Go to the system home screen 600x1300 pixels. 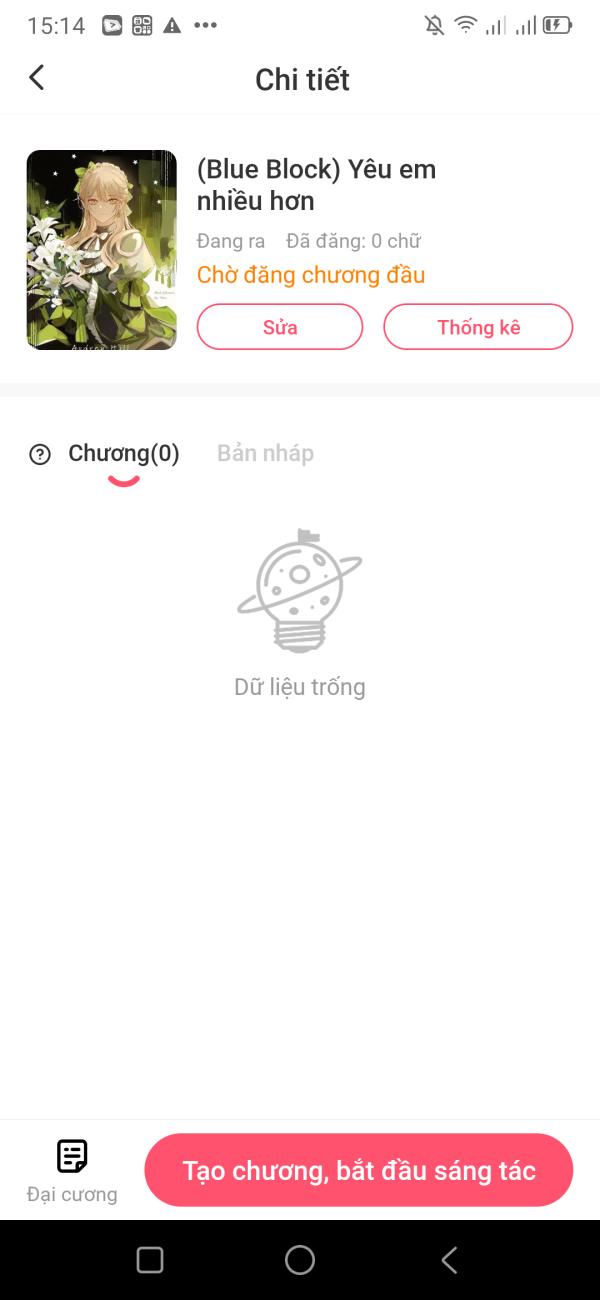coord(300,1260)
